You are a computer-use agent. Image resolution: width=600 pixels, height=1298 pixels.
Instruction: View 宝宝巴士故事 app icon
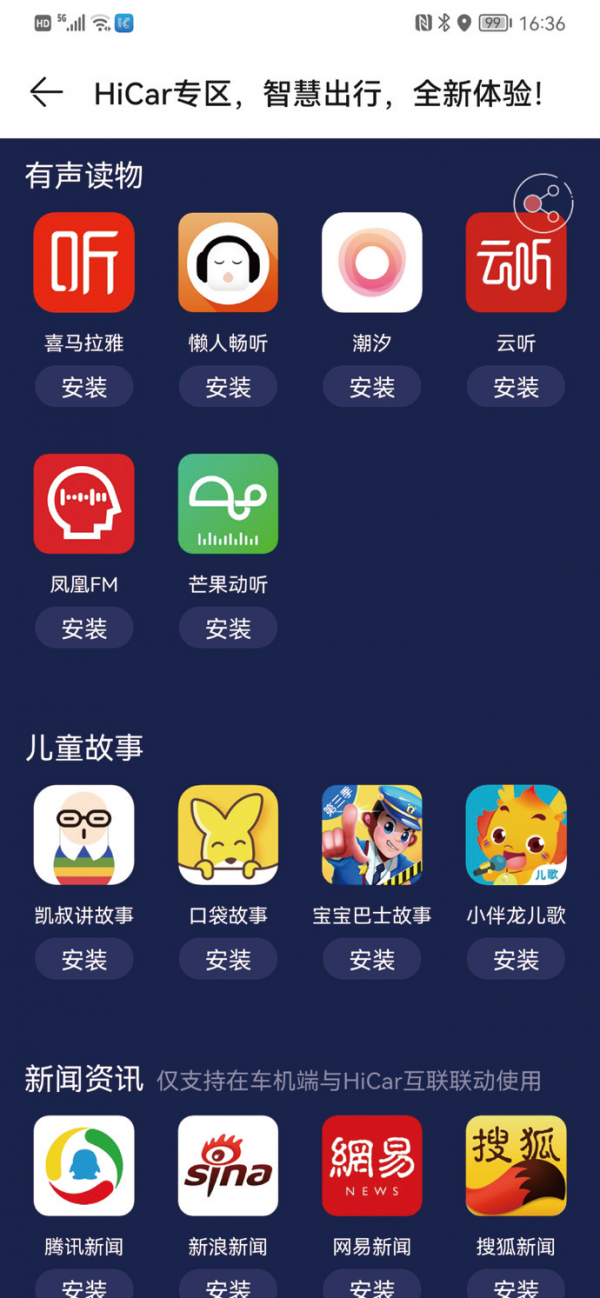pos(372,834)
